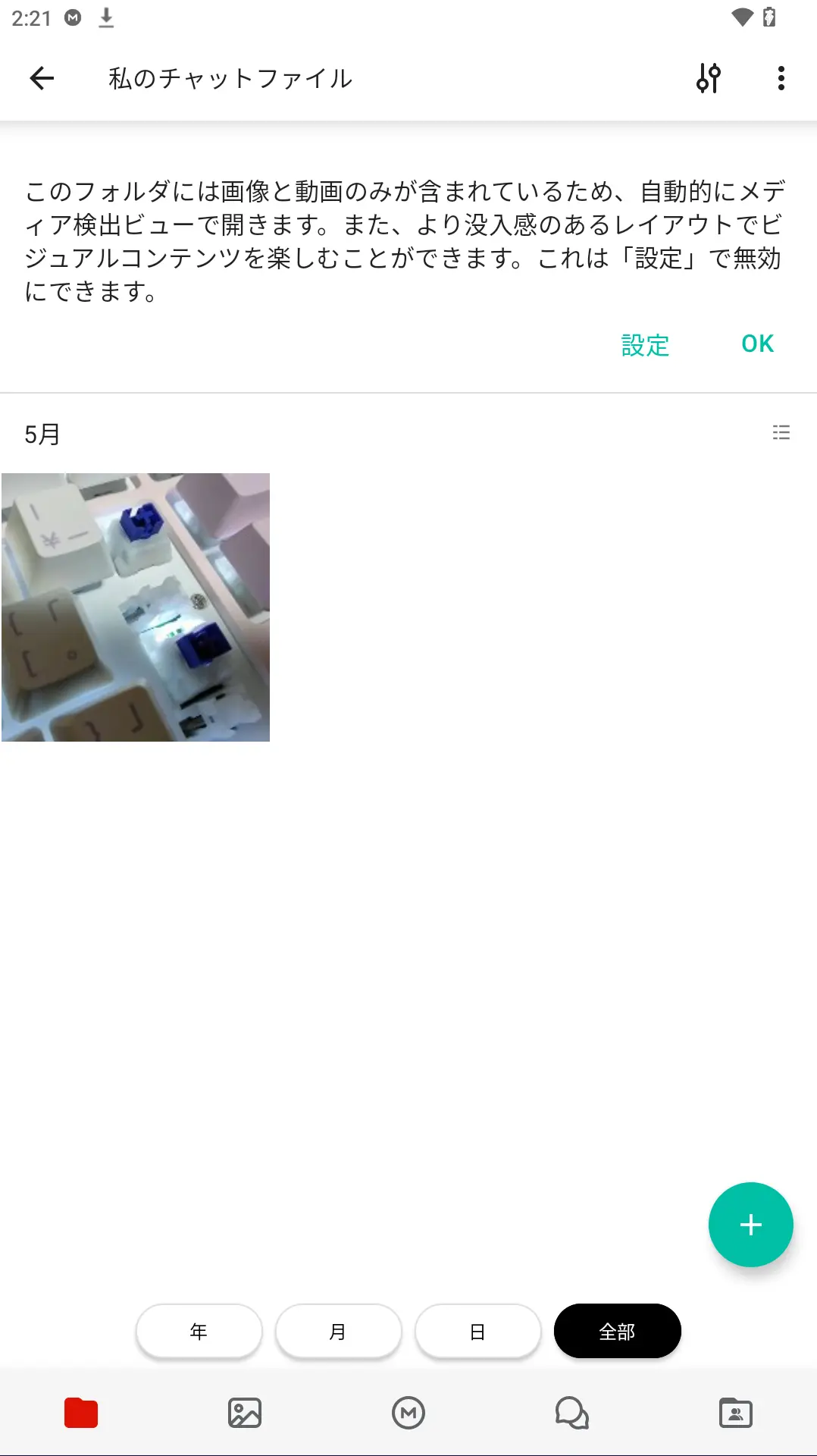Open the keyboard photo thumbnail
Image resolution: width=817 pixels, height=1456 pixels.
(136, 607)
